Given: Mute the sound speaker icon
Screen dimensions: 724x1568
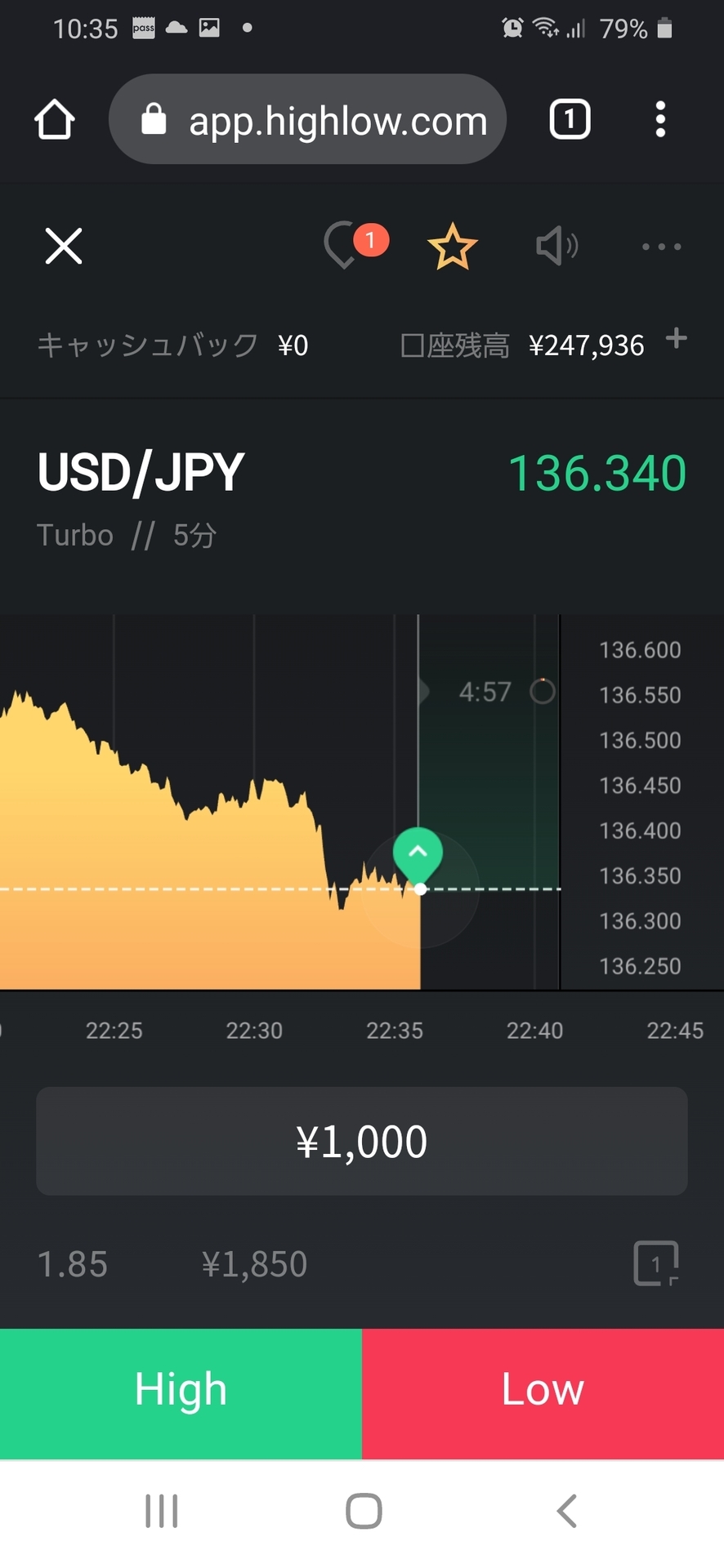Looking at the screenshot, I should (x=557, y=246).
